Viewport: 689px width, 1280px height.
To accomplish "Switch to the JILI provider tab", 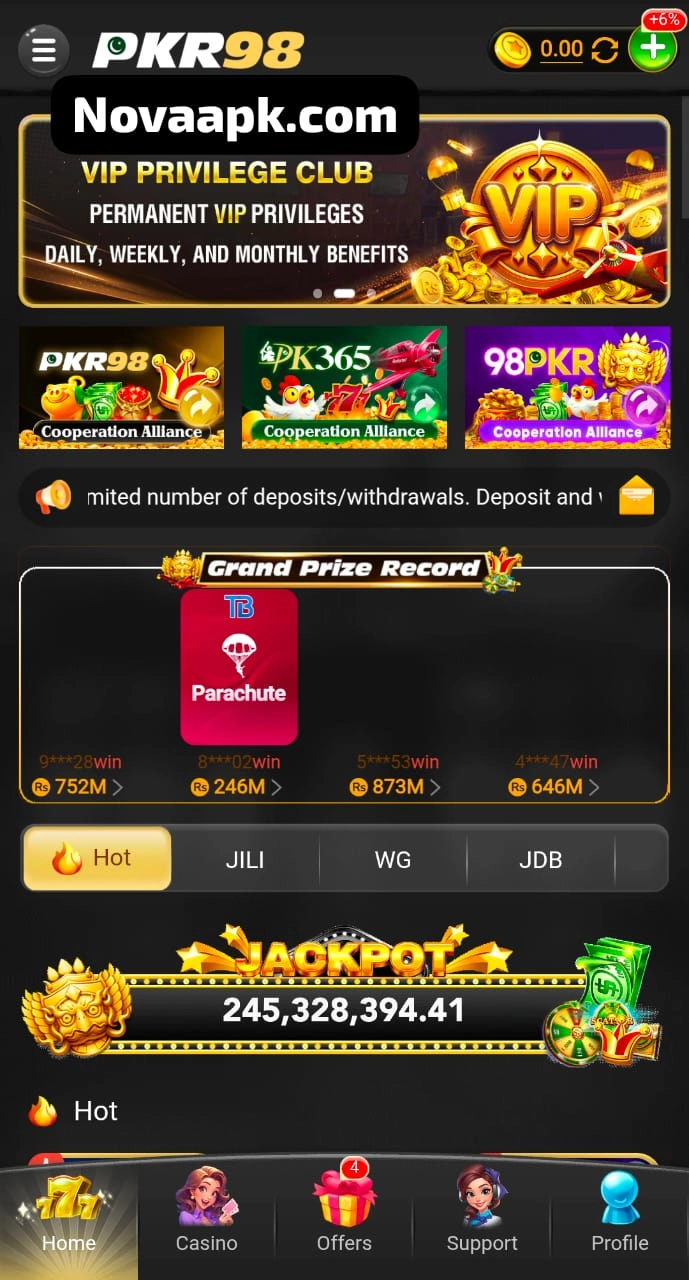I will 245,859.
